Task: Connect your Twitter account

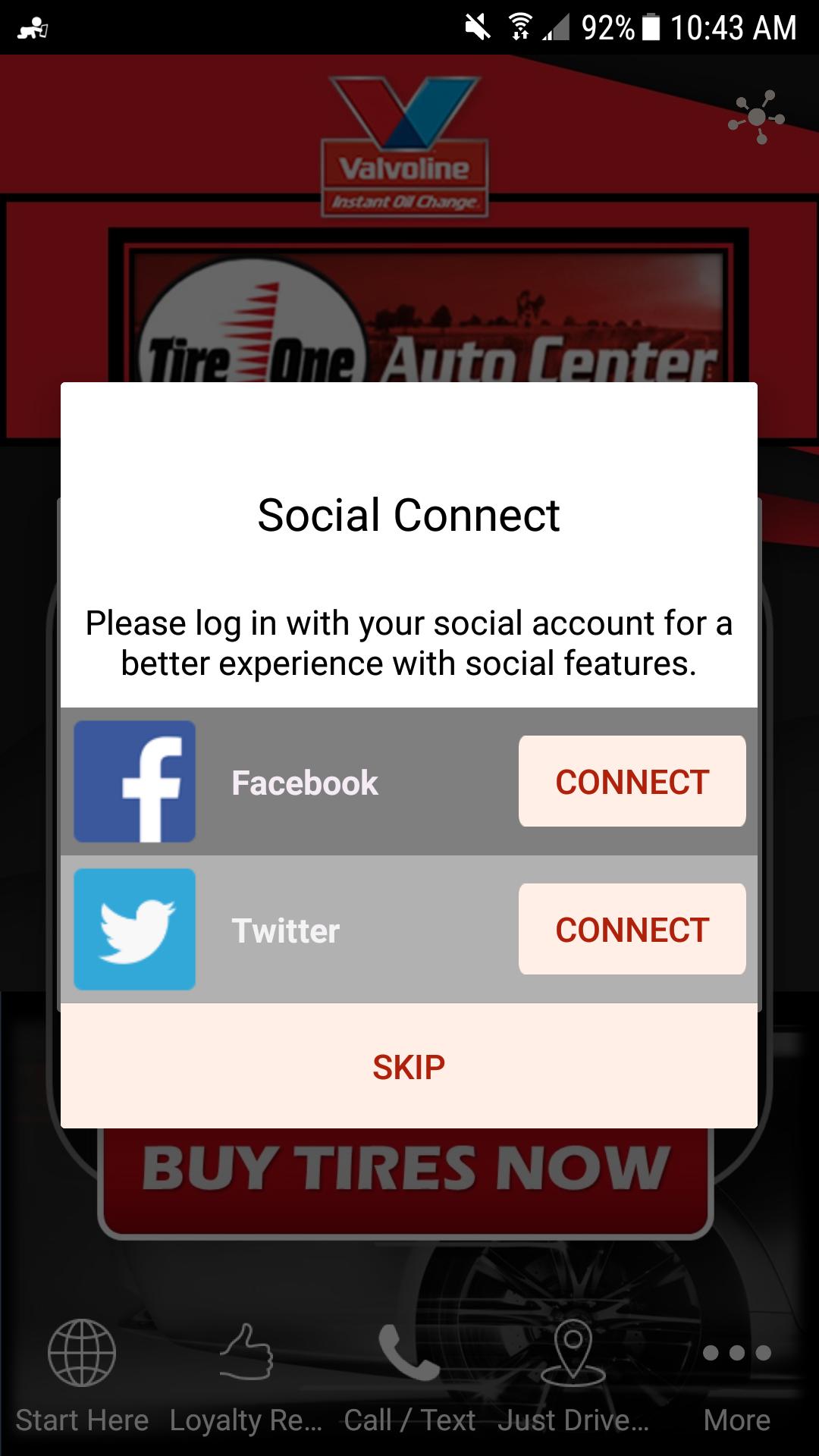Action: (632, 929)
